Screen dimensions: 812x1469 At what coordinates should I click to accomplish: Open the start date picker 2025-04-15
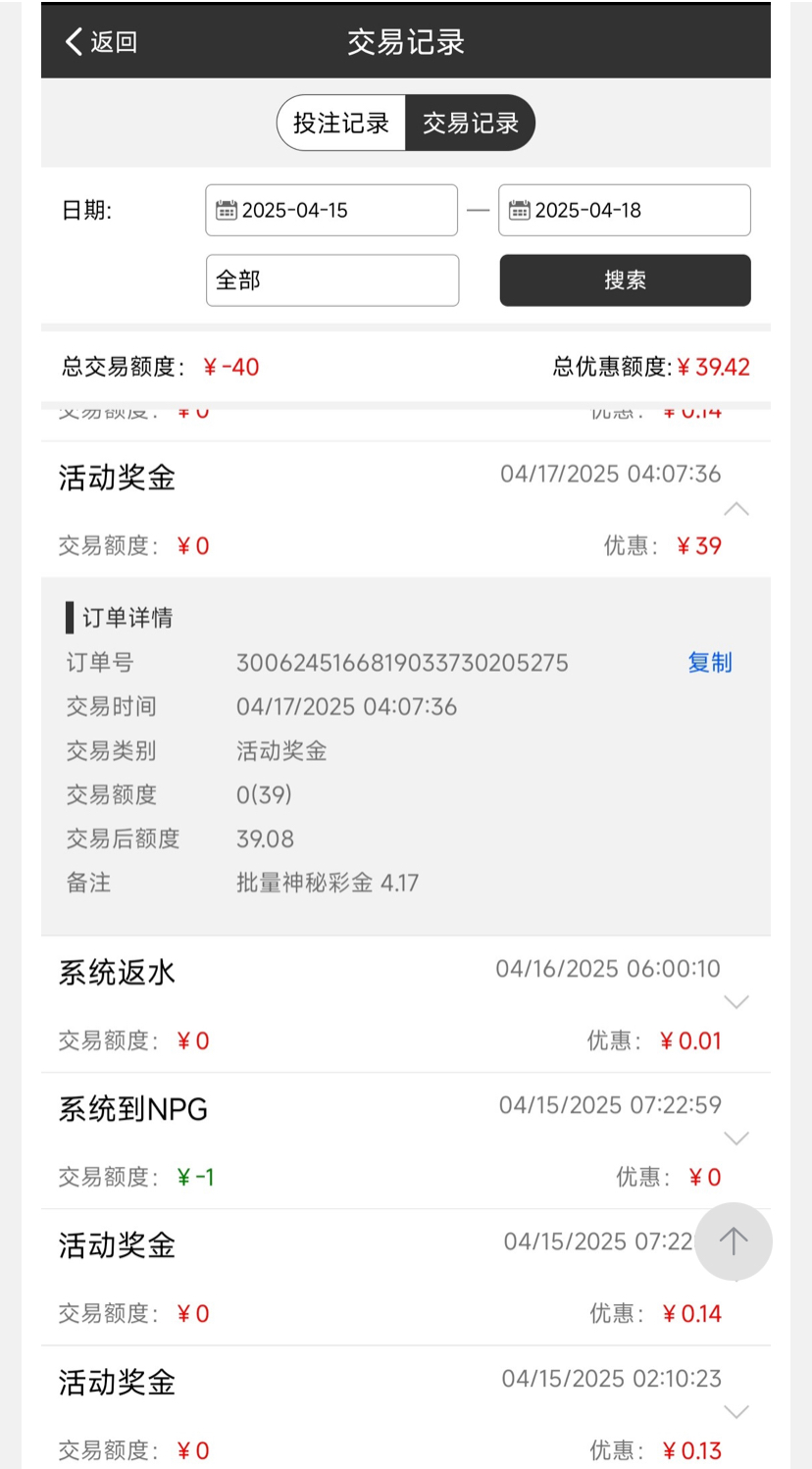(331, 210)
